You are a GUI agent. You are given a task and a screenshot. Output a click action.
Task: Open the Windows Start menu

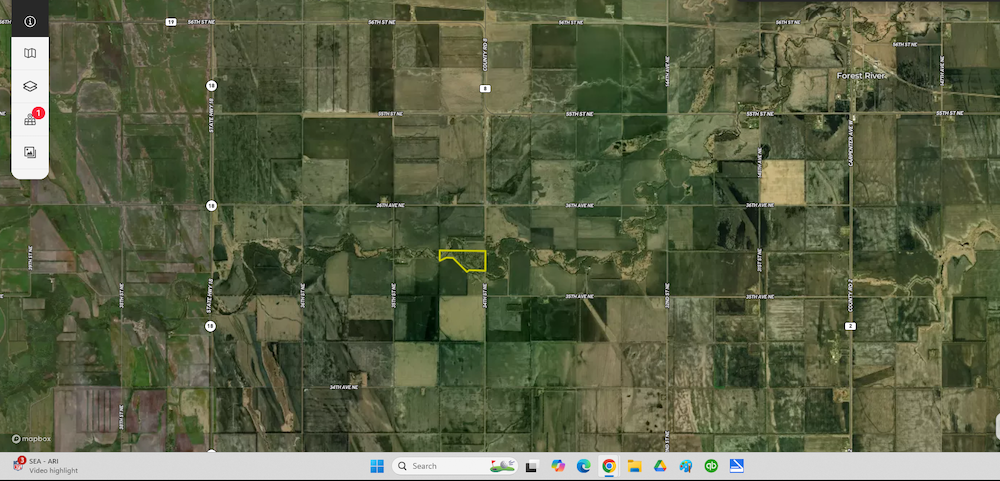[377, 466]
